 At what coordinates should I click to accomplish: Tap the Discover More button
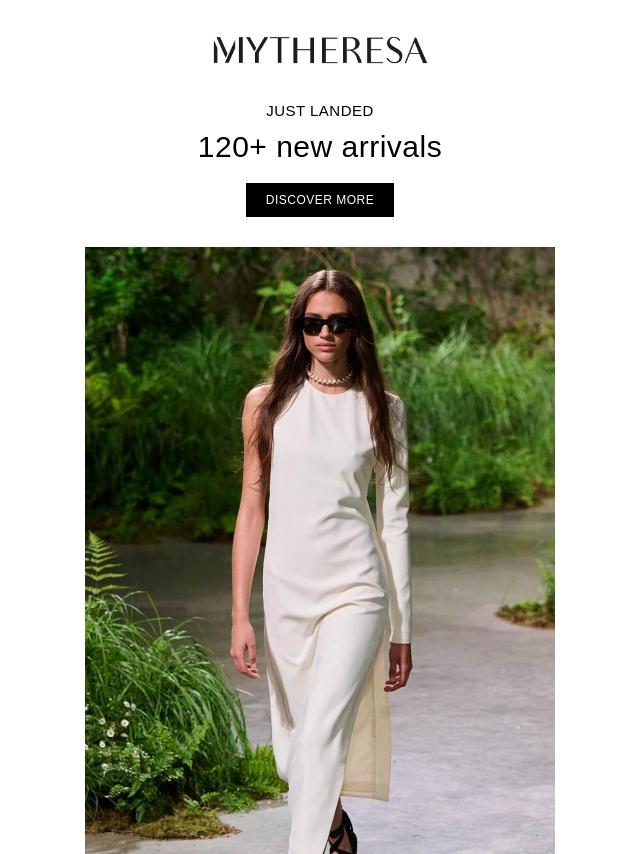[319, 200]
